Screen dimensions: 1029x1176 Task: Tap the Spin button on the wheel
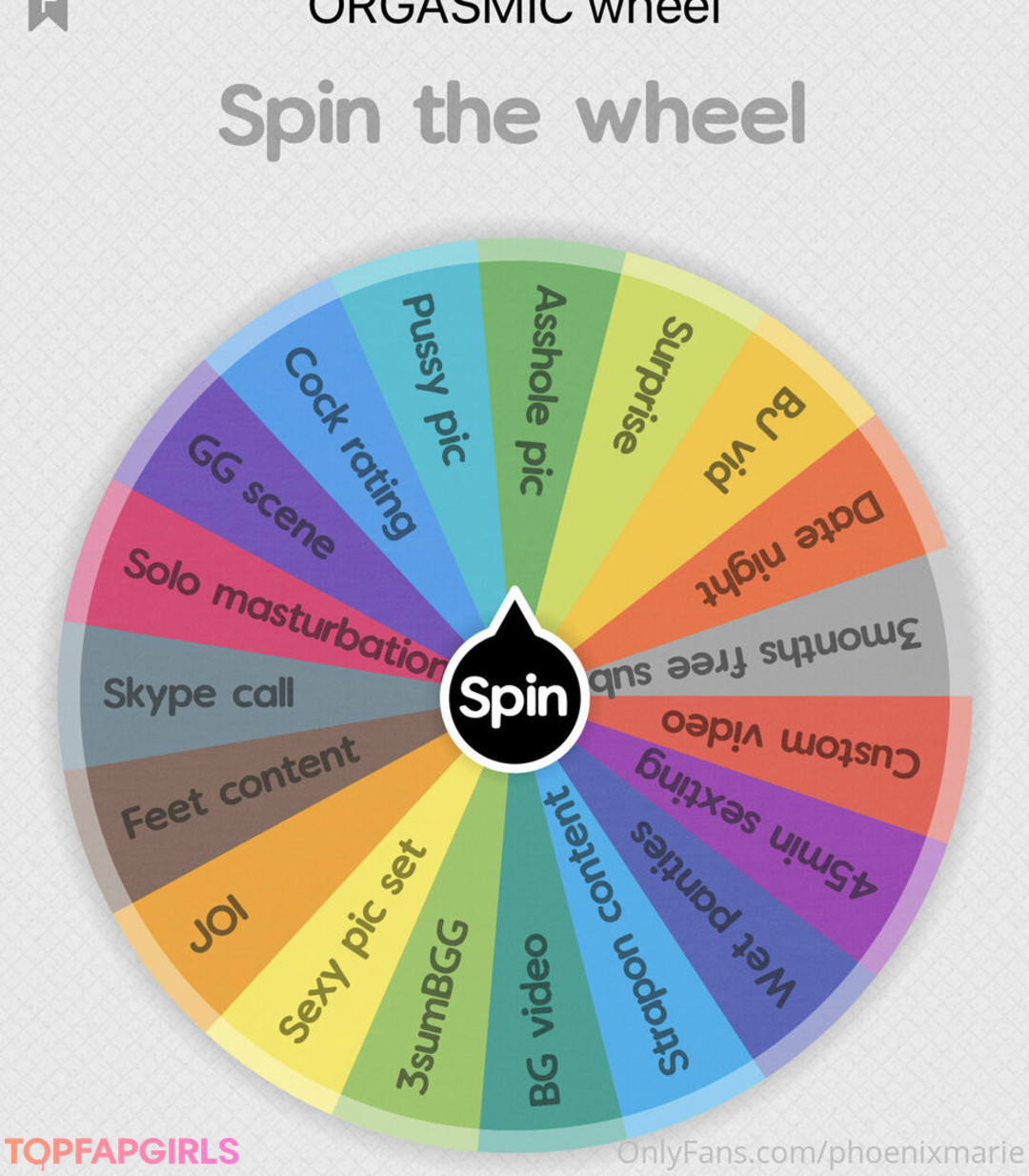pos(514,699)
